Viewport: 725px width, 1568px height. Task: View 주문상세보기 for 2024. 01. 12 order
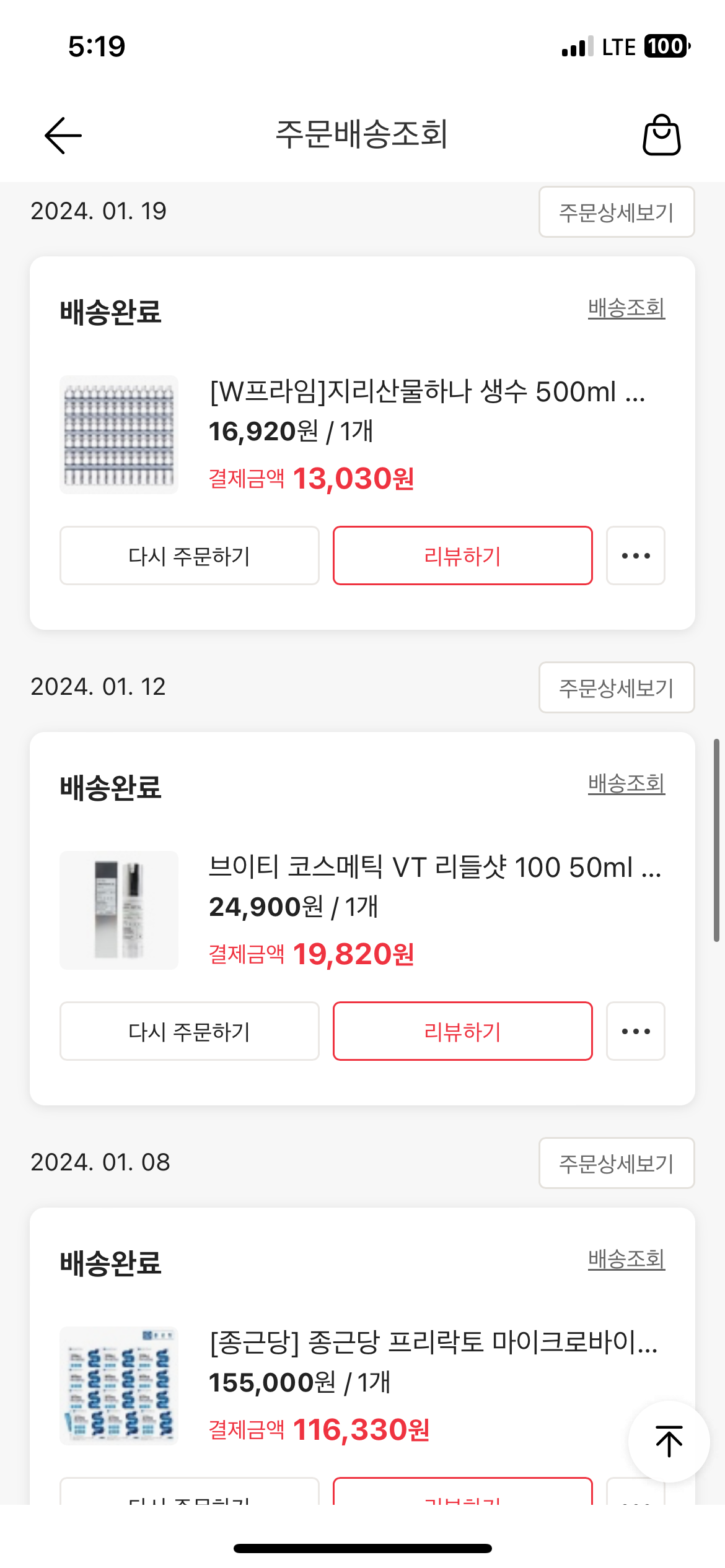click(616, 688)
